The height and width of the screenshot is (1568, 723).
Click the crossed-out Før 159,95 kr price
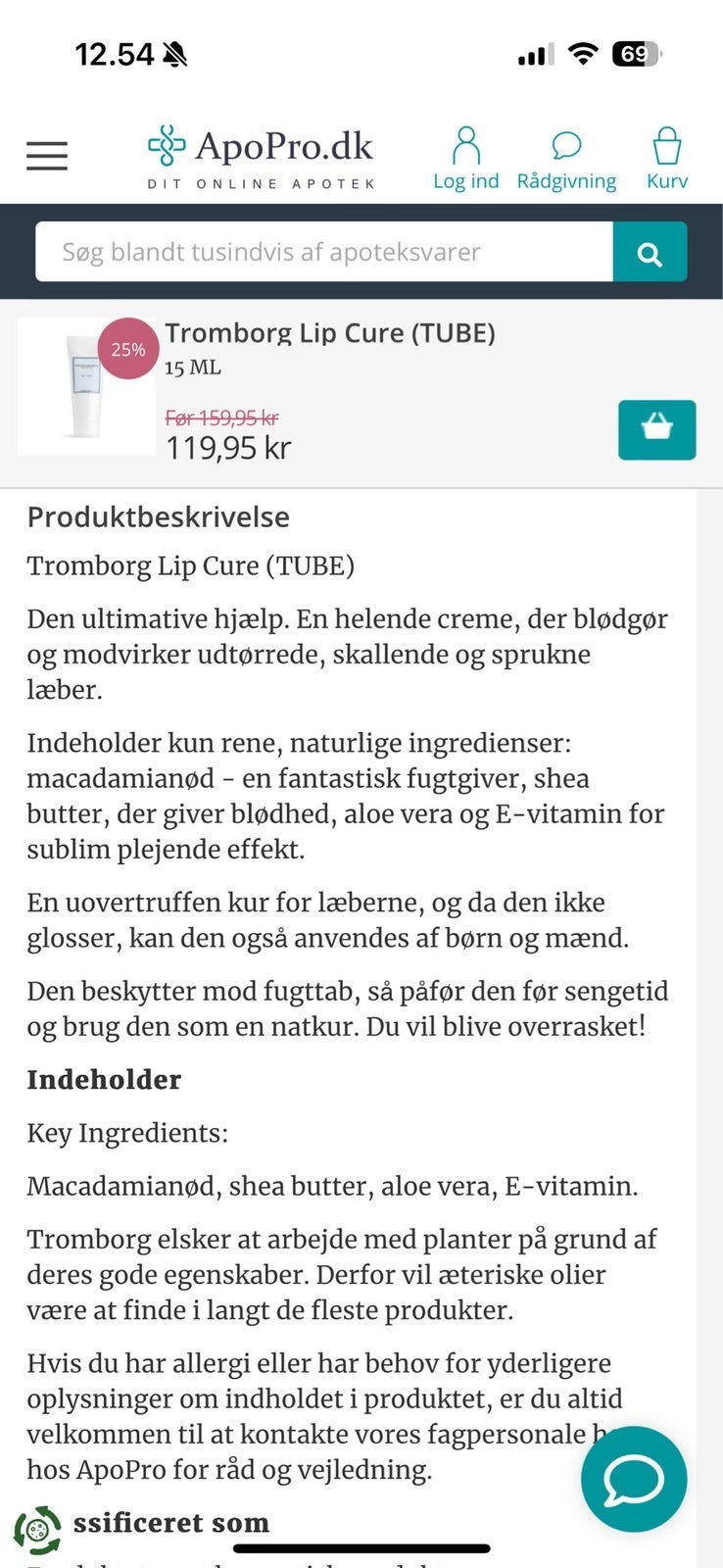point(220,416)
